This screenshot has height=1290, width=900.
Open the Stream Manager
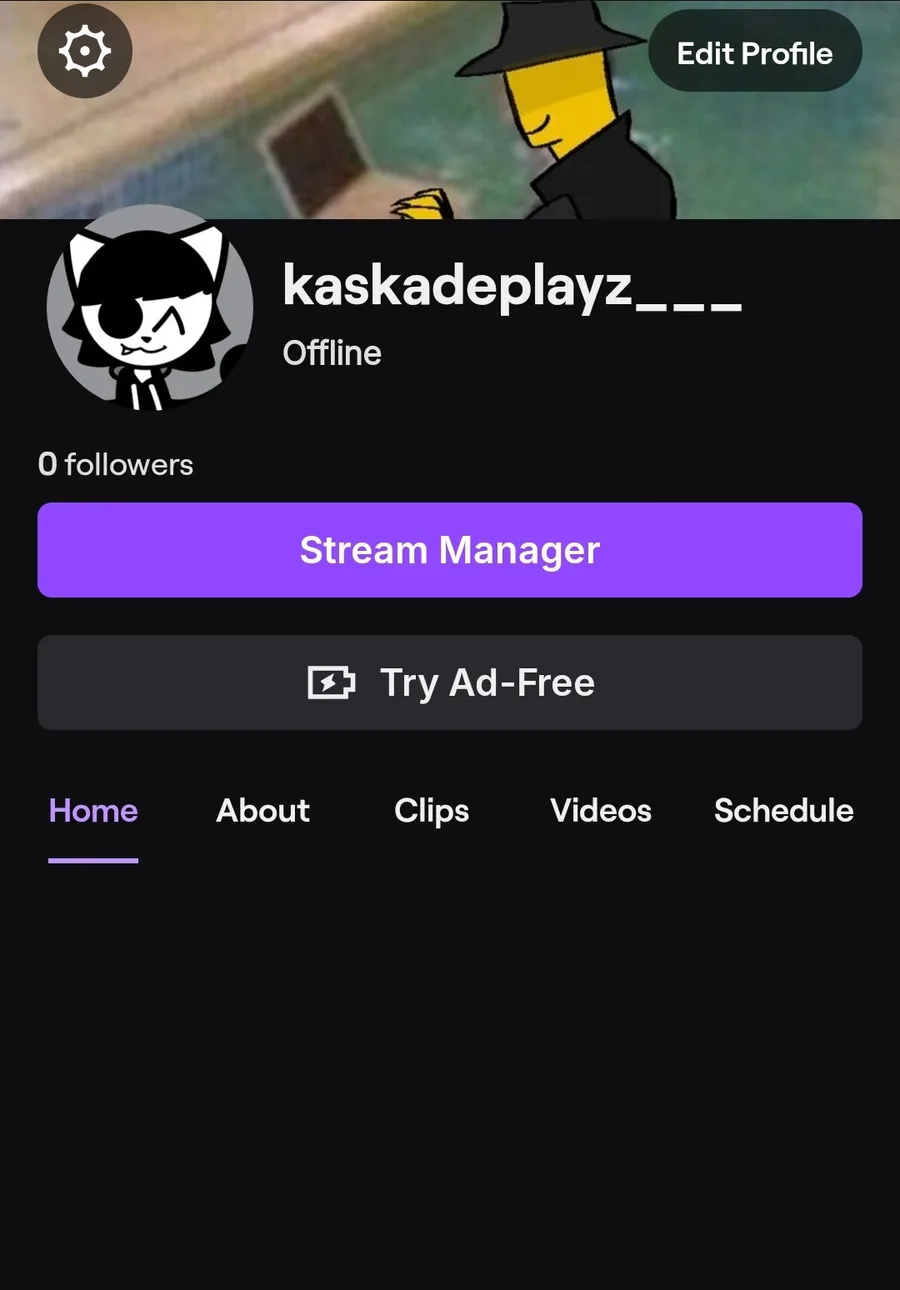click(450, 550)
